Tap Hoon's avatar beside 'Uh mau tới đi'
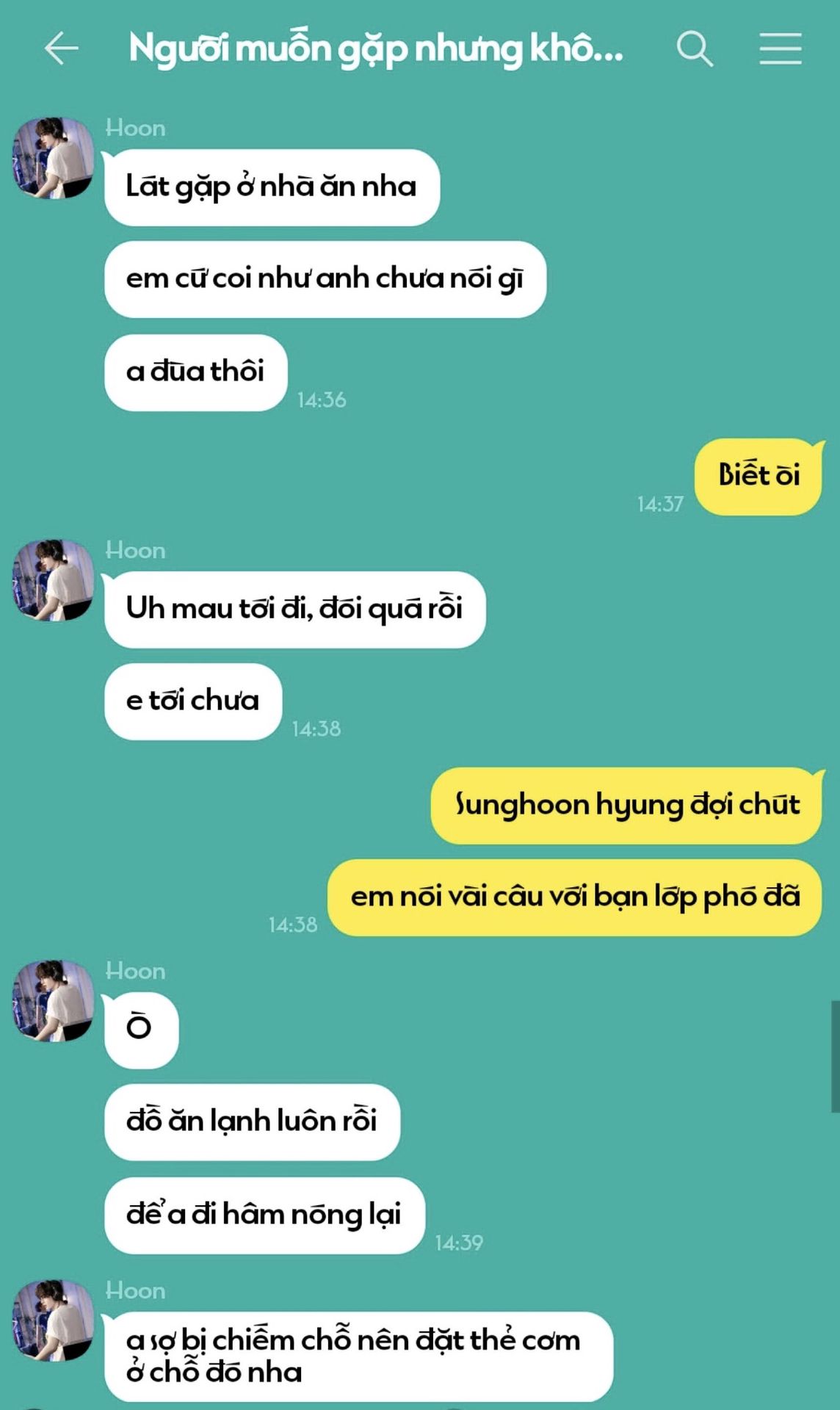 pos(53,580)
